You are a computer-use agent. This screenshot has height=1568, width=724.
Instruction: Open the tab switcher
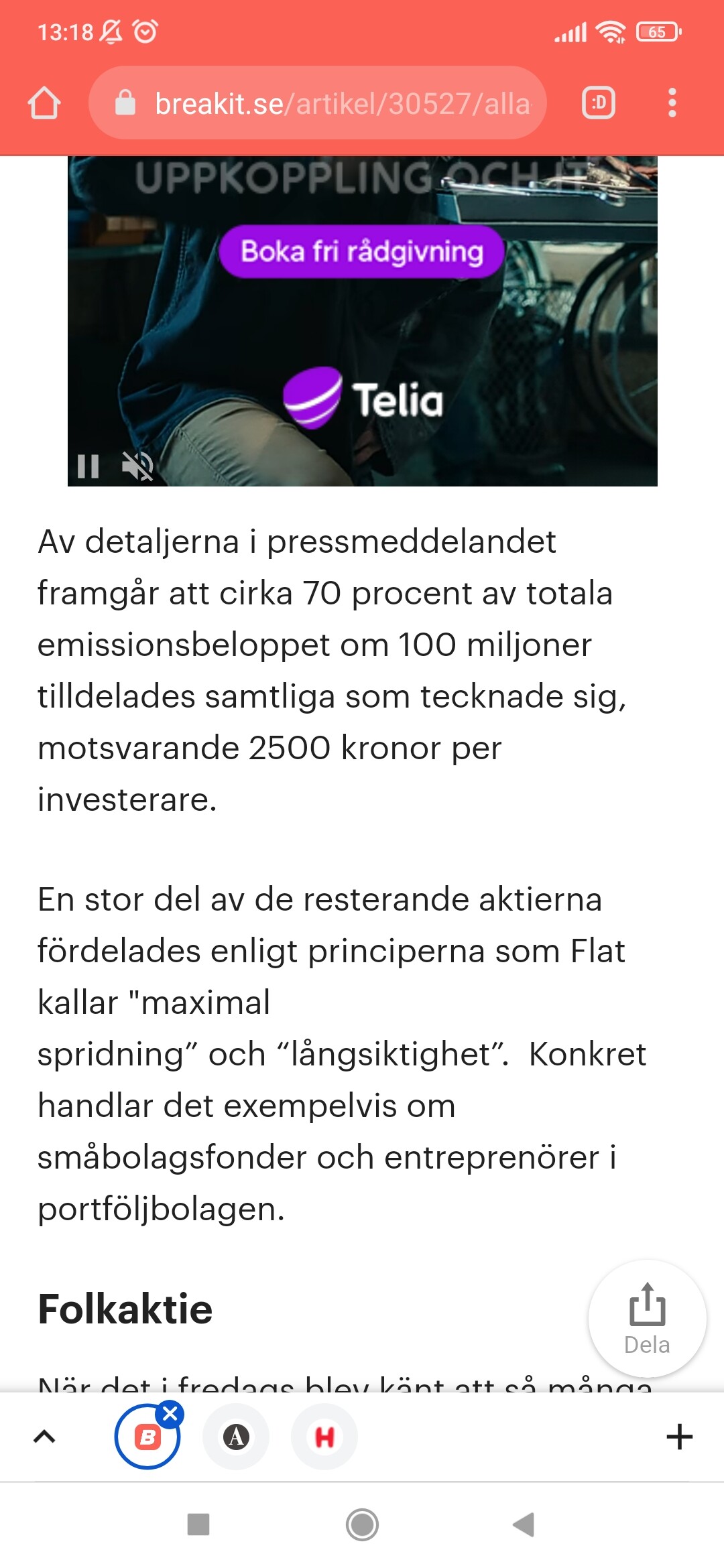tap(598, 103)
